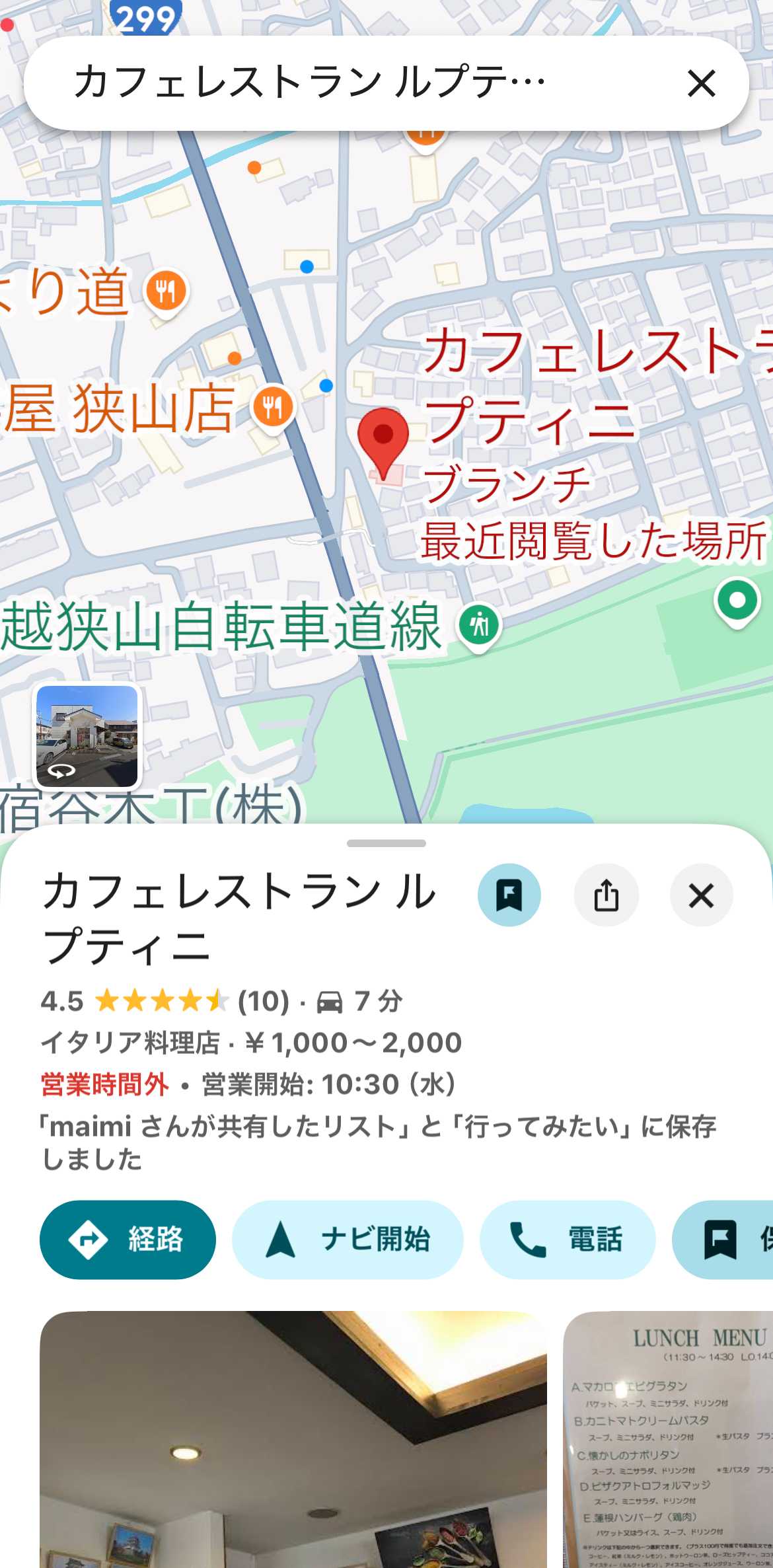773x1568 pixels.
Task: Start navigation with ナビ開始
Action: pos(348,1240)
